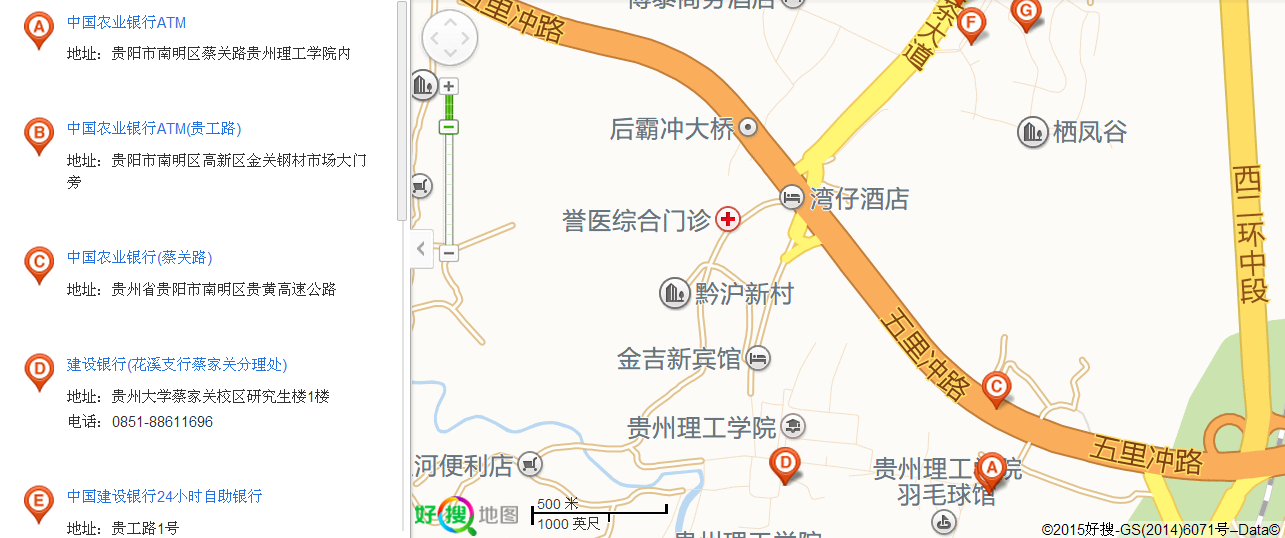Image resolution: width=1285 pixels, height=538 pixels.
Task: Select map marker F at top
Action: tap(970, 22)
